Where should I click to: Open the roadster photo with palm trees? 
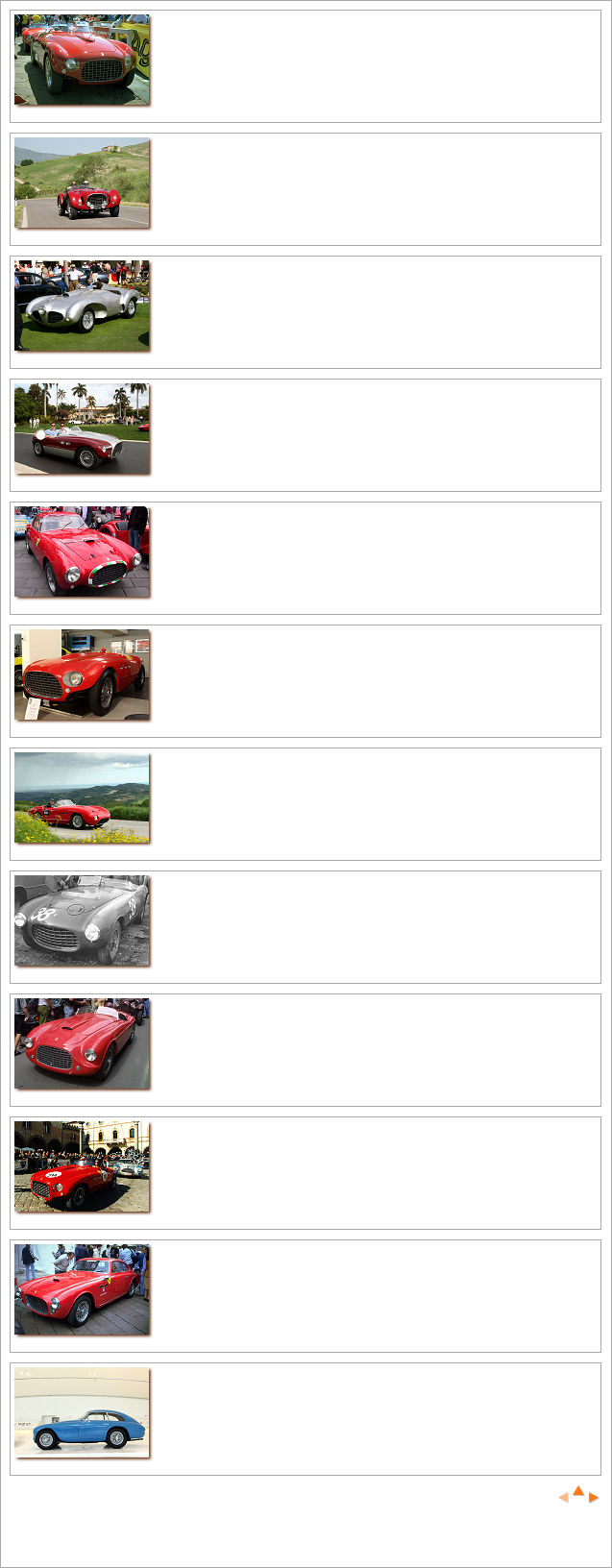click(x=82, y=429)
